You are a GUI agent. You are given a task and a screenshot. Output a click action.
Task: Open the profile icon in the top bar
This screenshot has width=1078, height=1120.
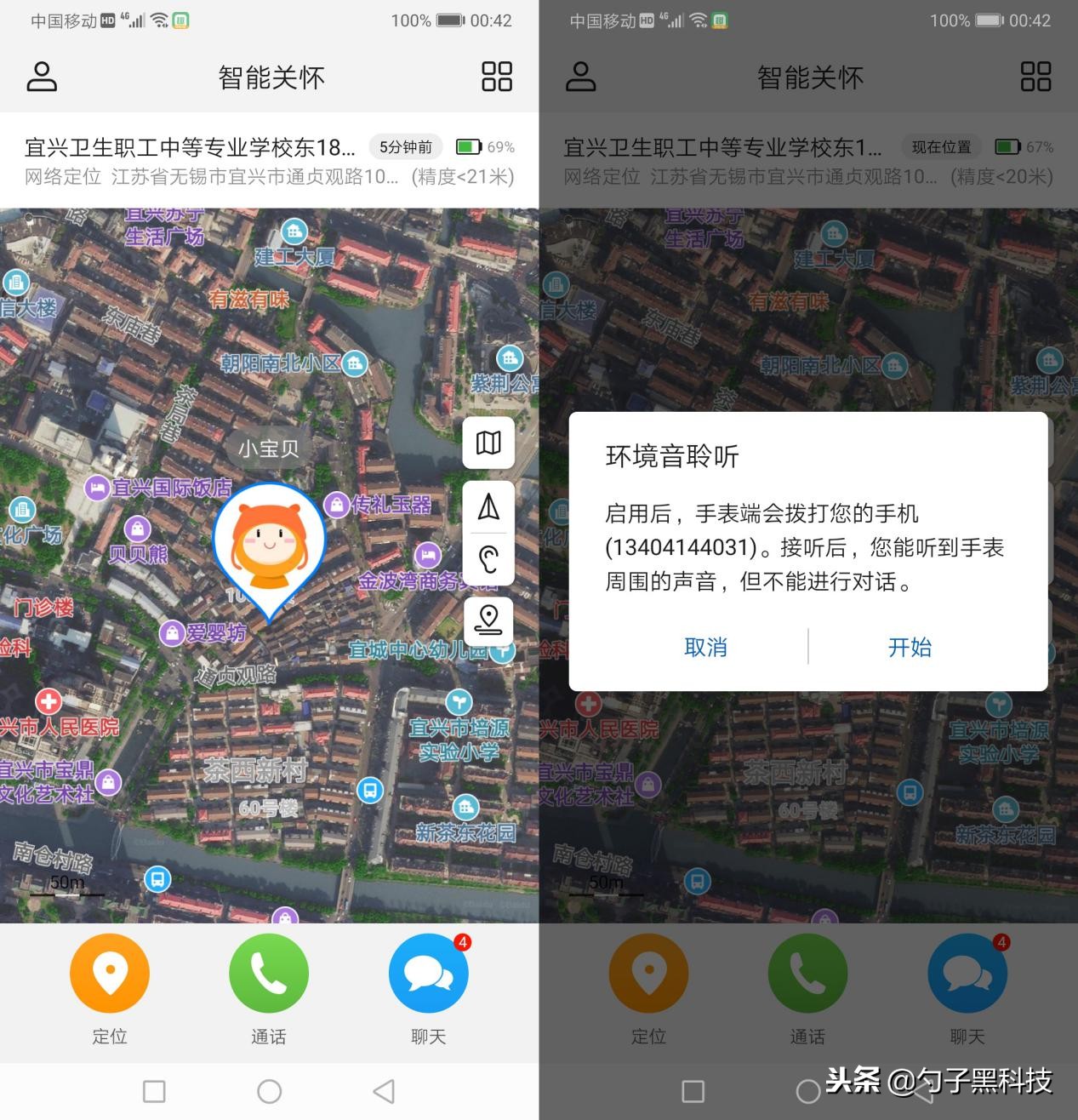[41, 76]
